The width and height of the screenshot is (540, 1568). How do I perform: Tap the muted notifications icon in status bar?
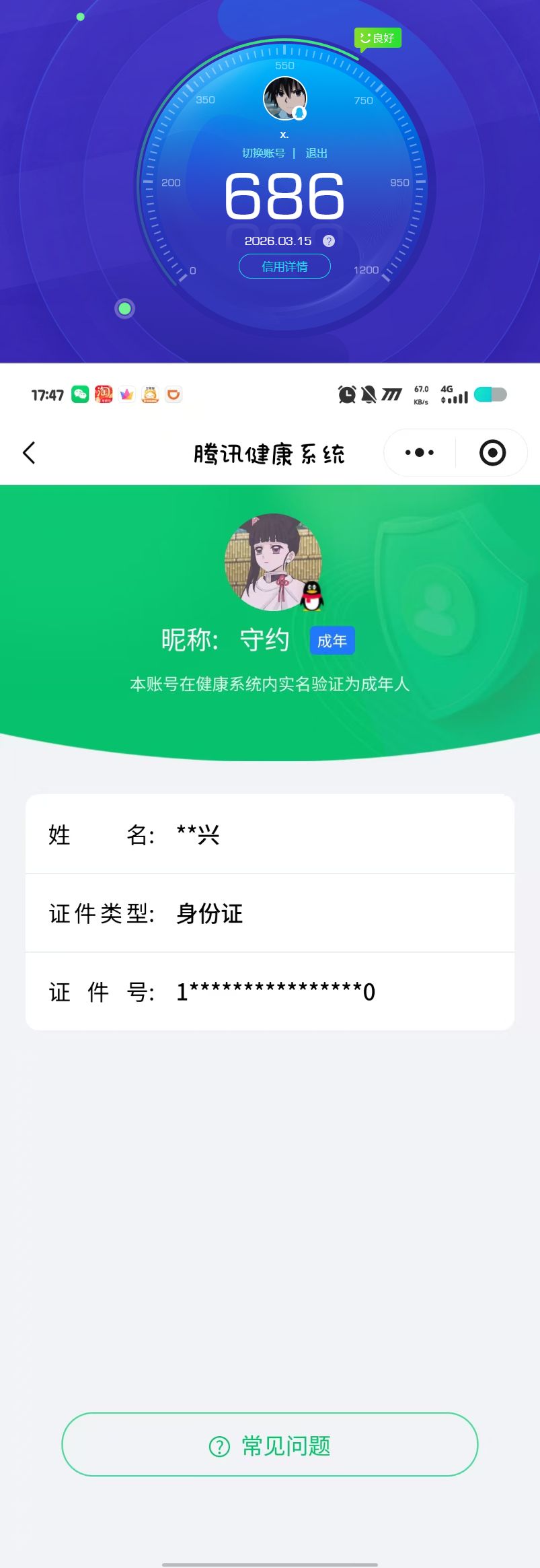tap(367, 394)
